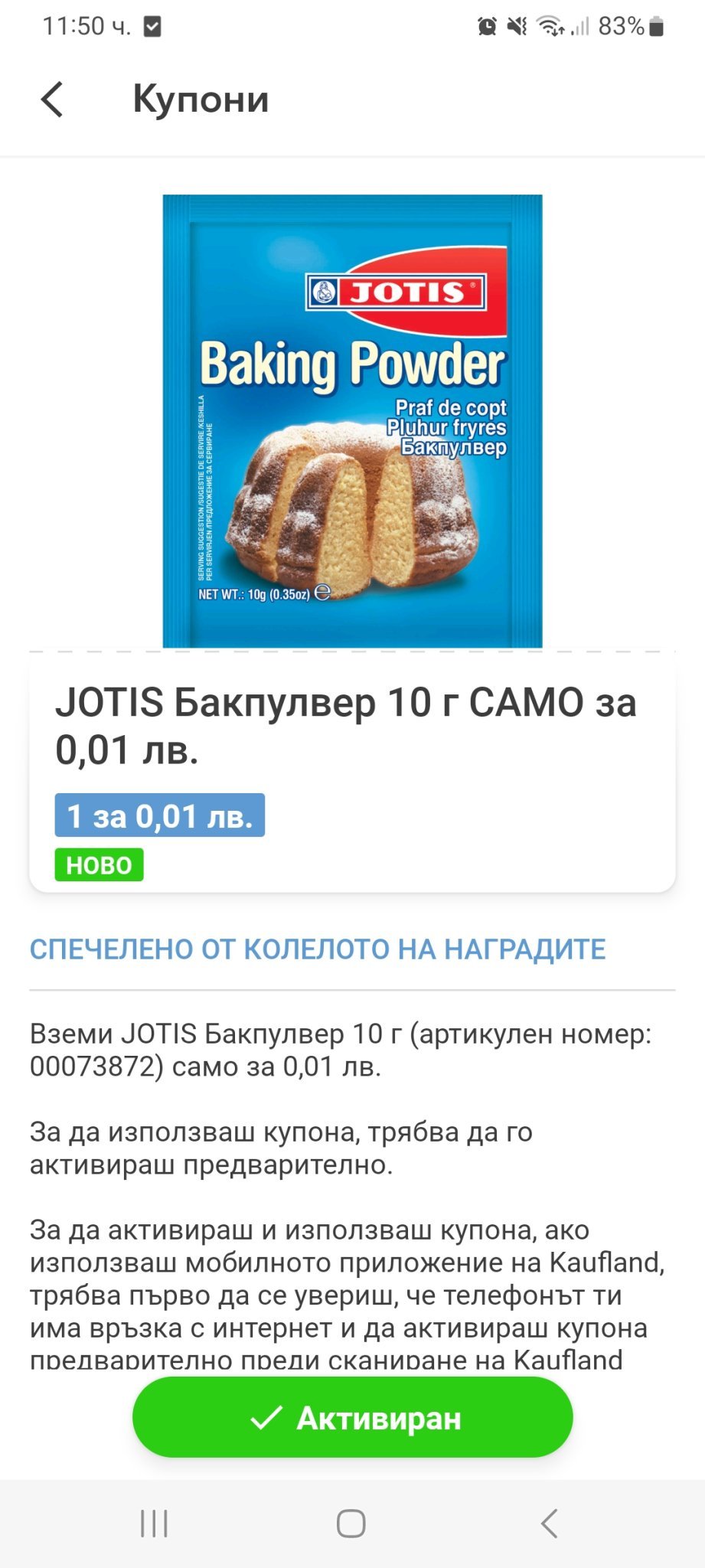
Task: Go to the phone's home screen
Action: [351, 1524]
